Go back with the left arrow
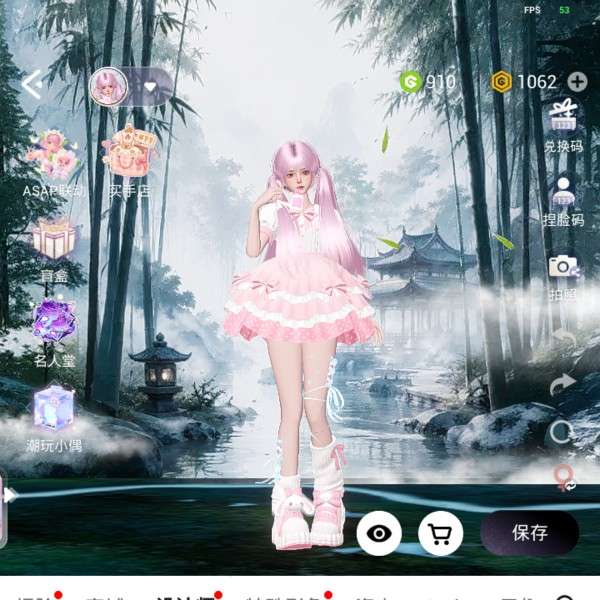 (x=32, y=85)
